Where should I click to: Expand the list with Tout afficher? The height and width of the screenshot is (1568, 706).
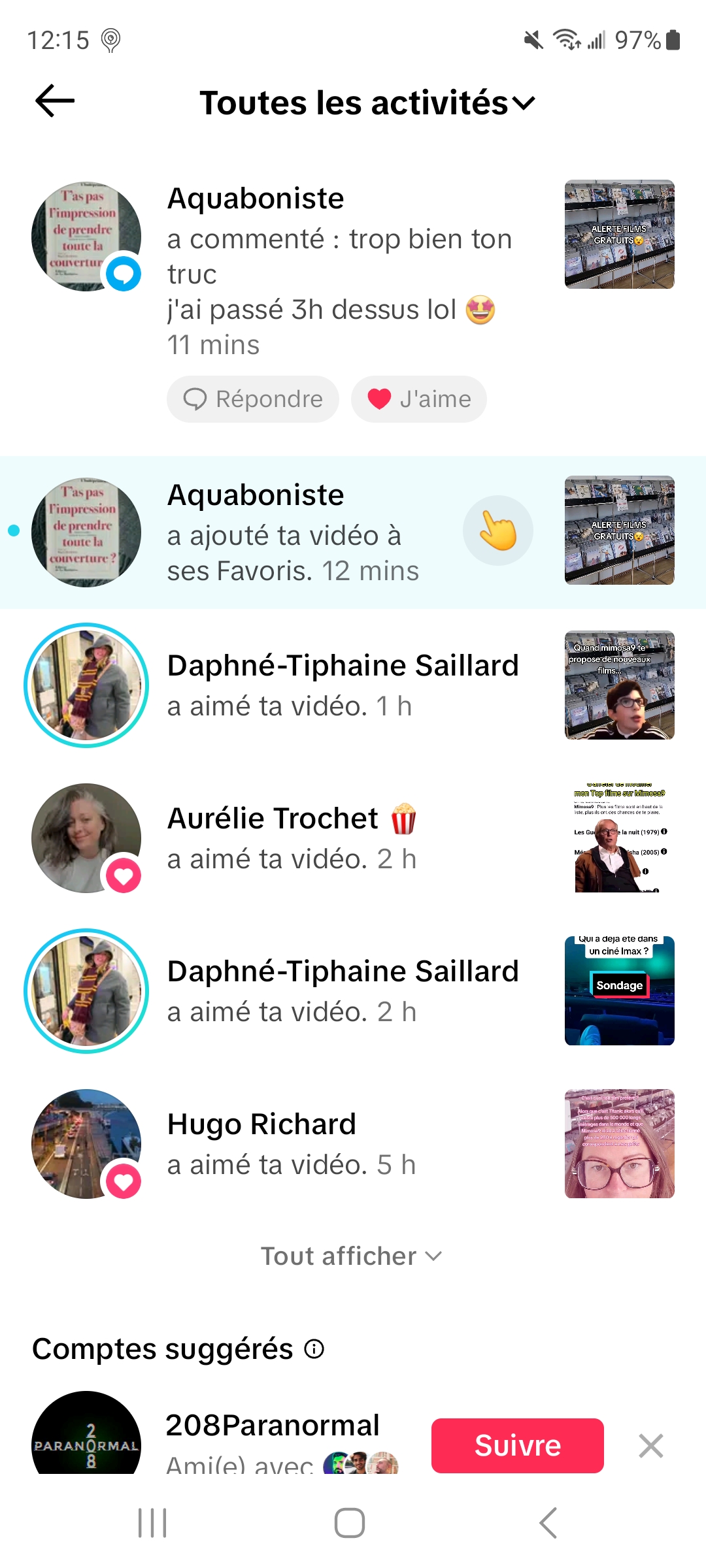(352, 1256)
